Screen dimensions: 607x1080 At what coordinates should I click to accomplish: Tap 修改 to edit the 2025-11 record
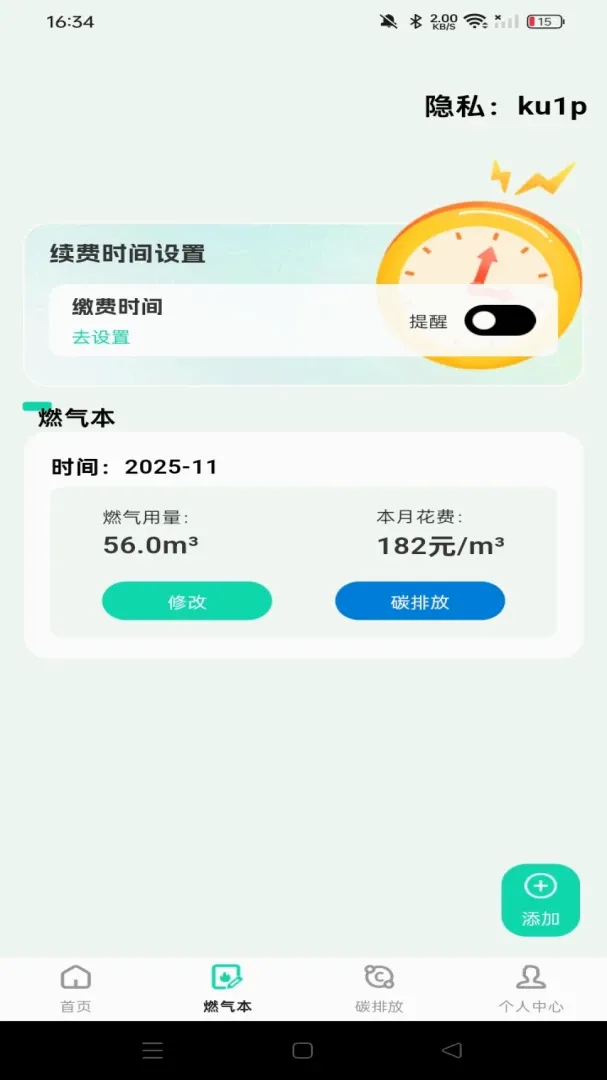(187, 601)
